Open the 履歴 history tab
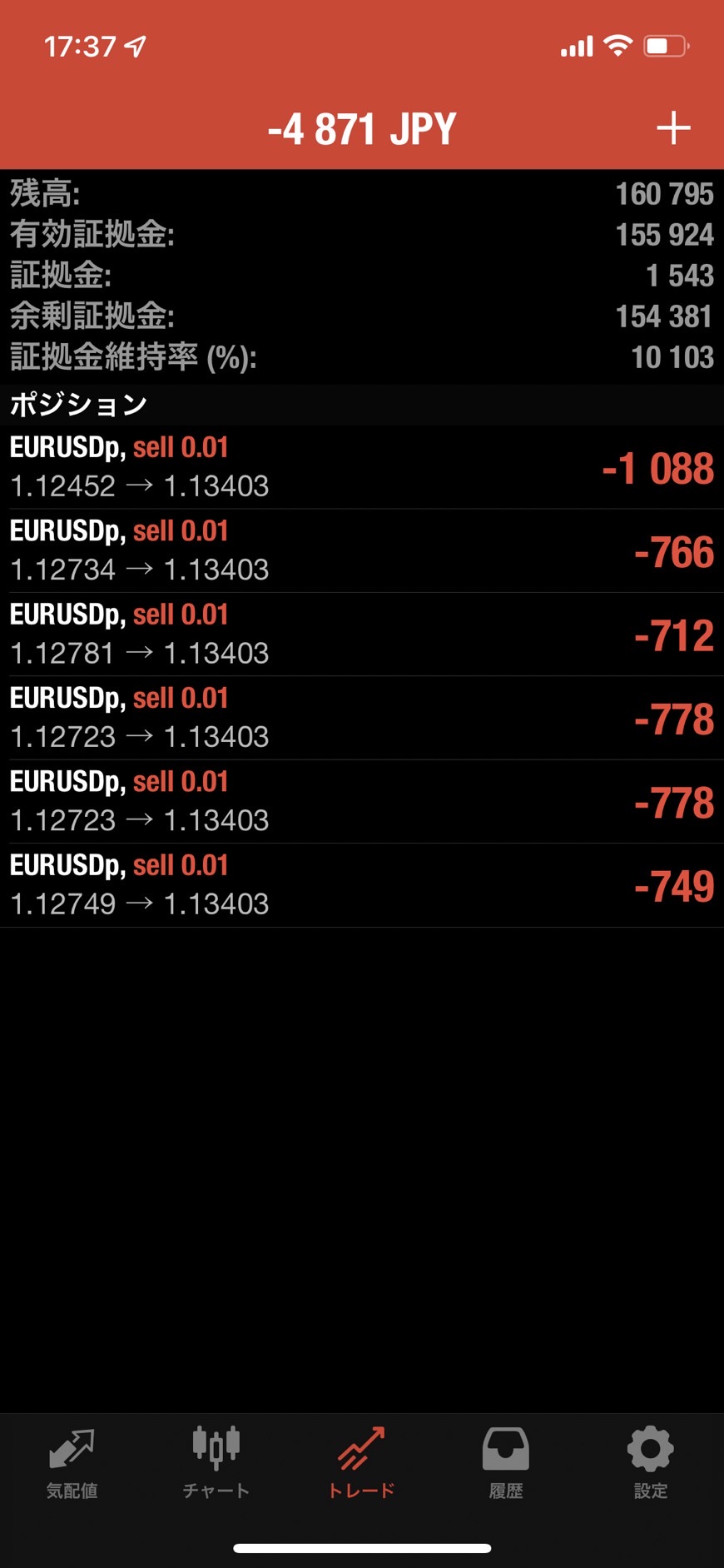This screenshot has height=1568, width=724. [506, 1464]
